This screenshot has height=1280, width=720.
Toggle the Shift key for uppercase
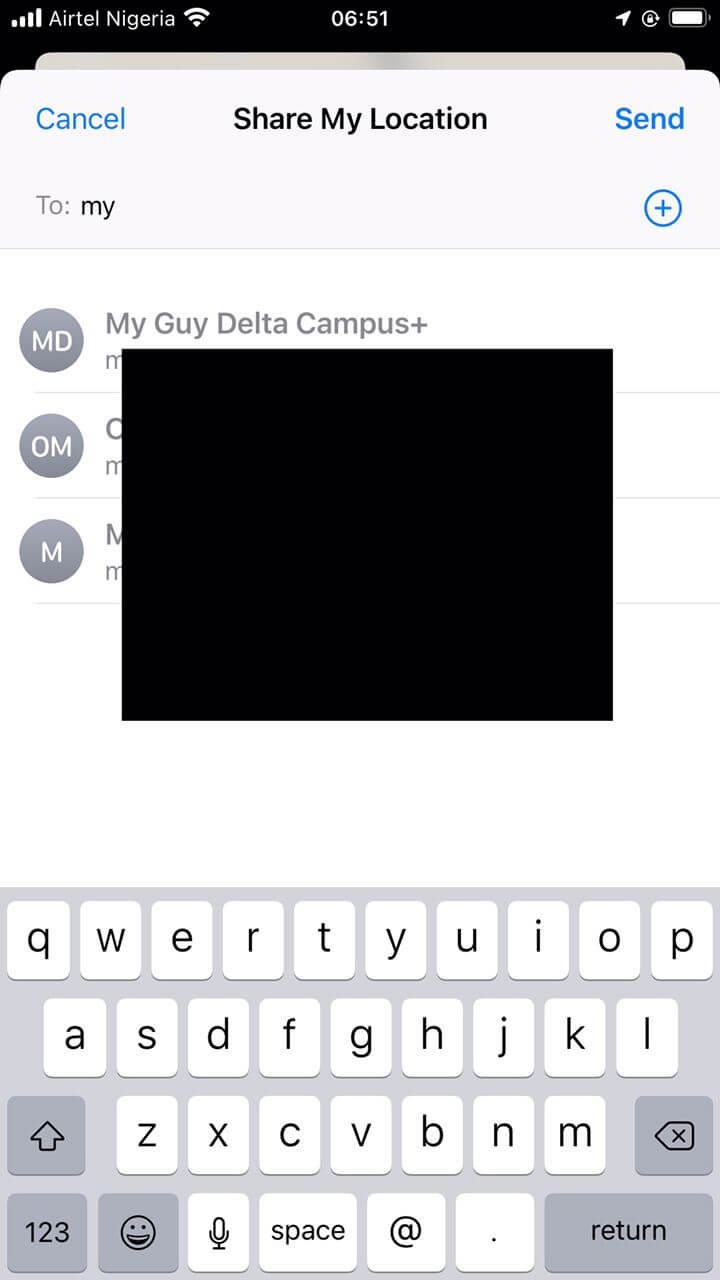[46, 1136]
